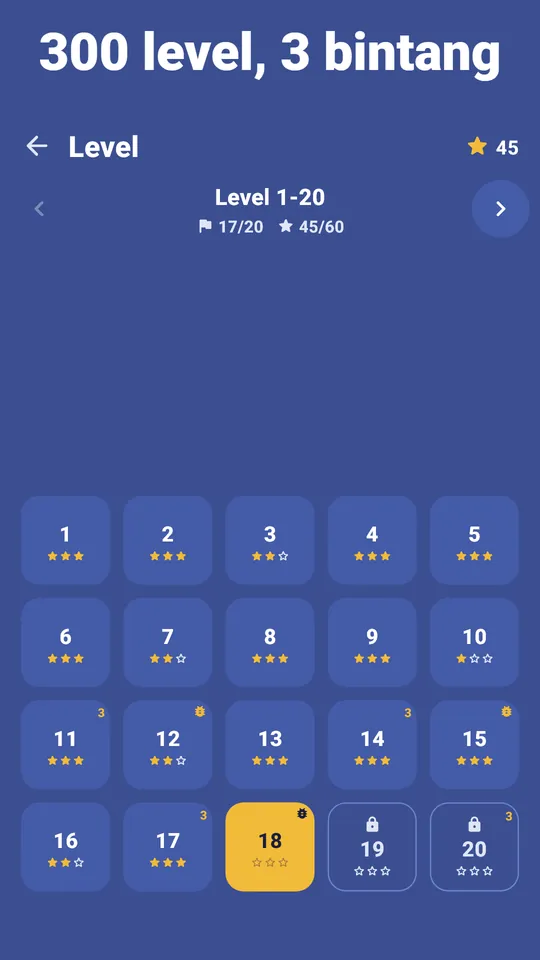The image size is (540, 960).
Task: Tap locked level 19
Action: click(x=372, y=847)
